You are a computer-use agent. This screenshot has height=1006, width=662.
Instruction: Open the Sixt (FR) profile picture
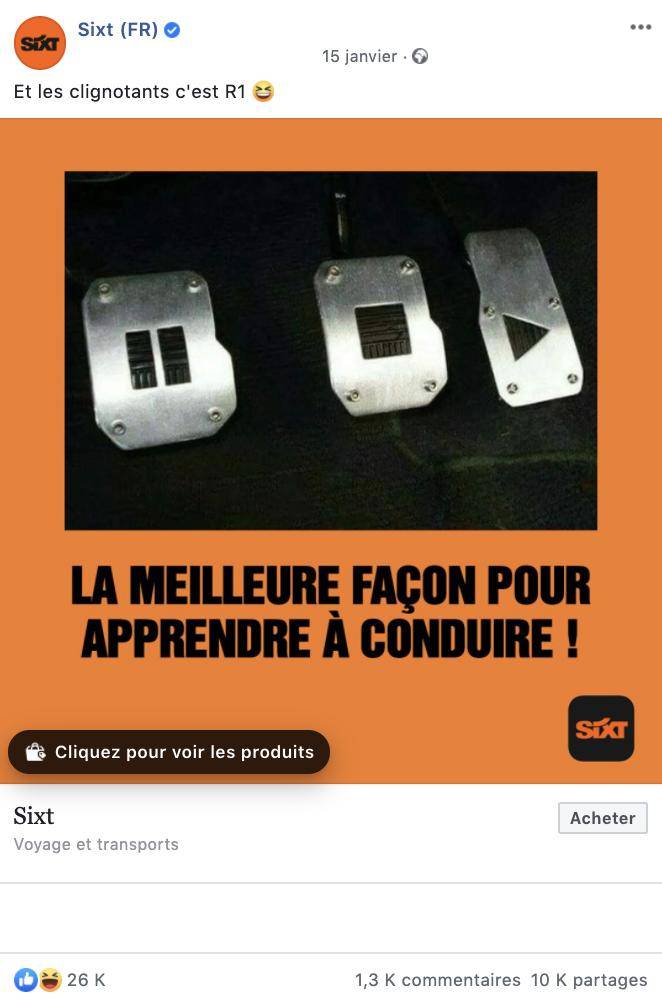(x=39, y=43)
